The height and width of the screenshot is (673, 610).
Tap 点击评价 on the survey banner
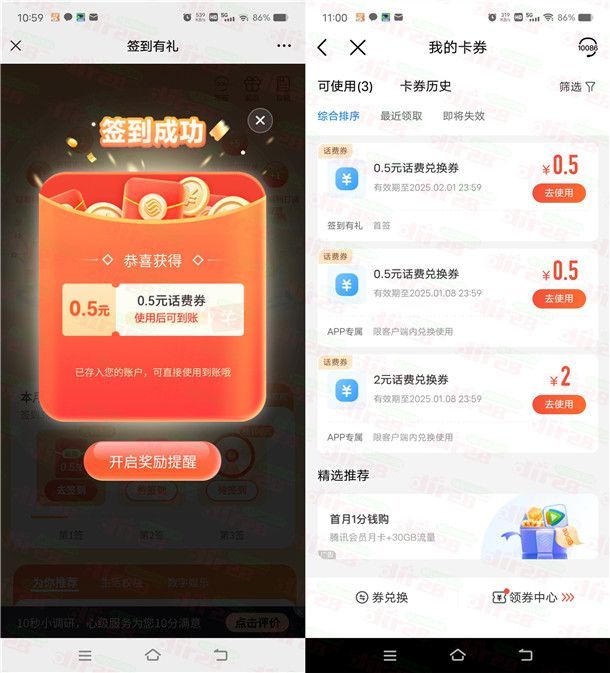coord(257,623)
